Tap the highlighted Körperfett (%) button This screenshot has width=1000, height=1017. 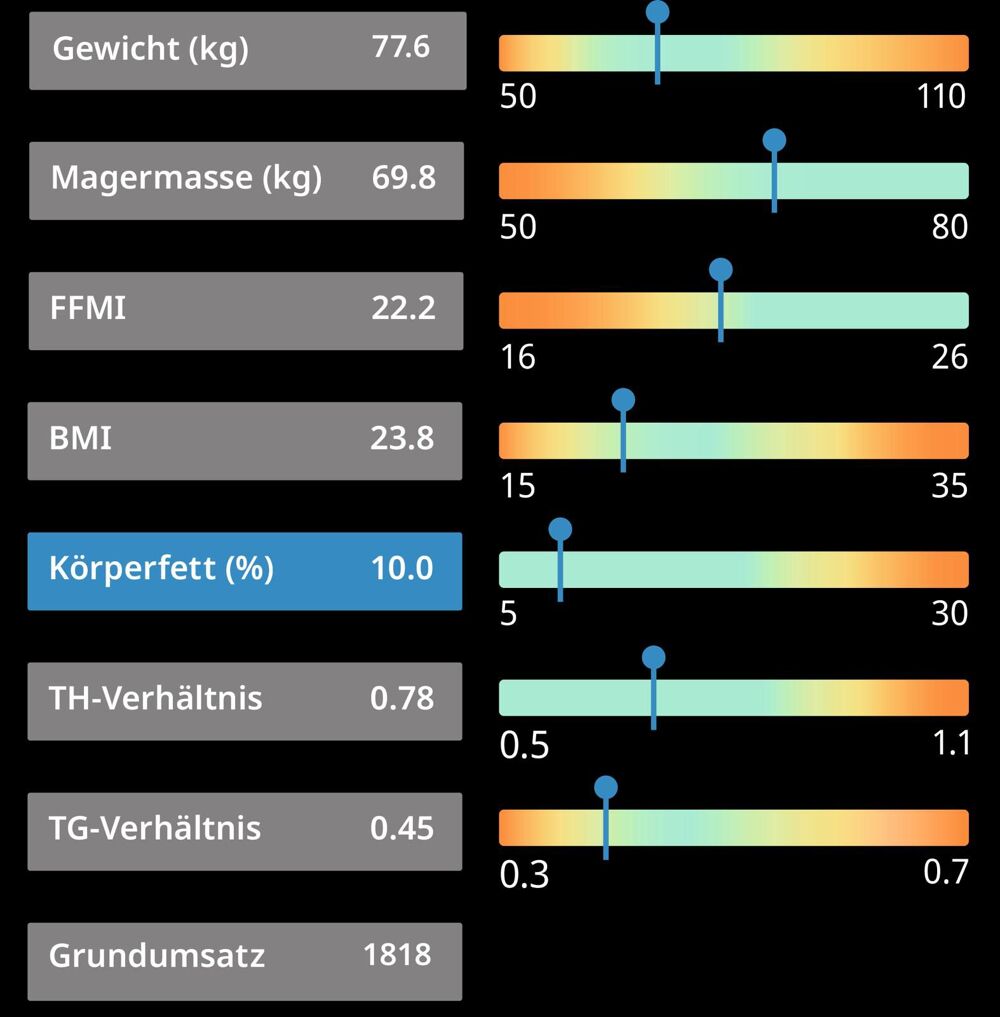click(x=245, y=570)
